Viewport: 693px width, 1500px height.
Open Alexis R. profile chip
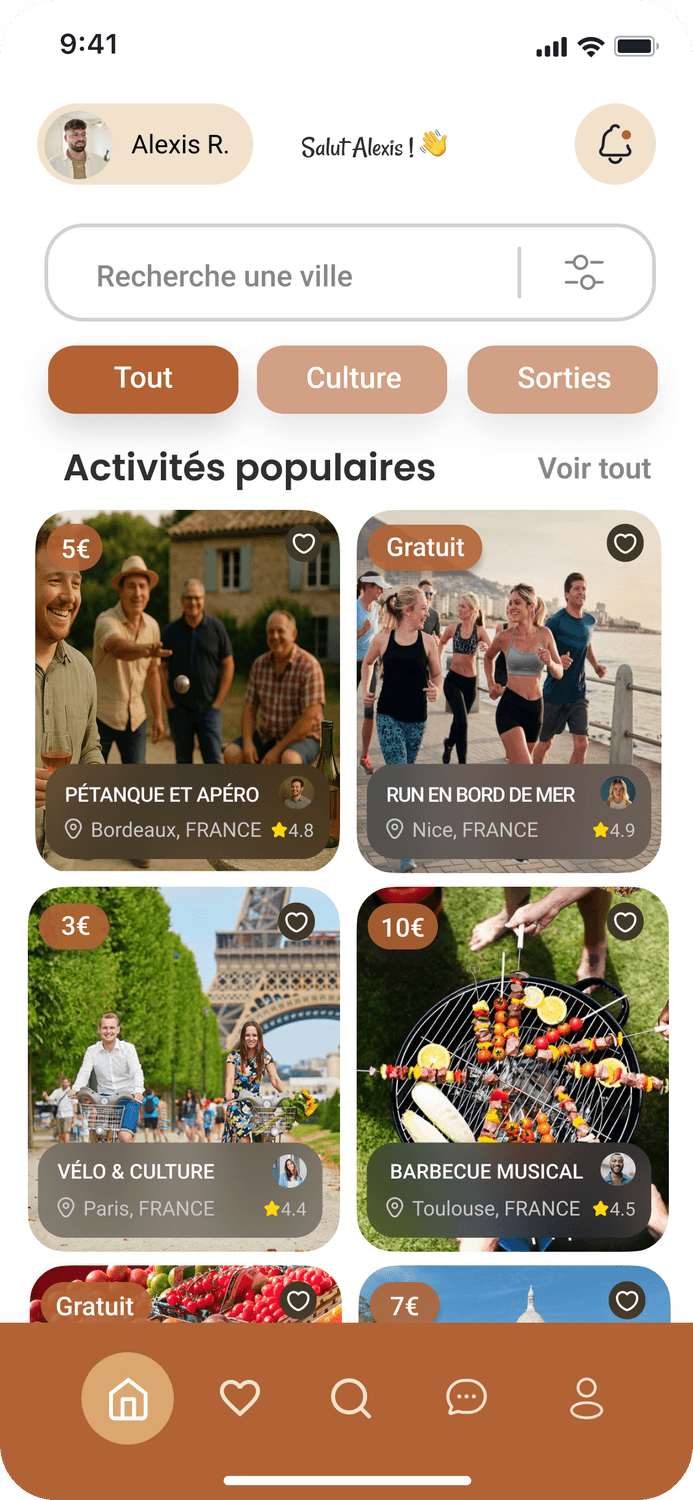tap(145, 145)
